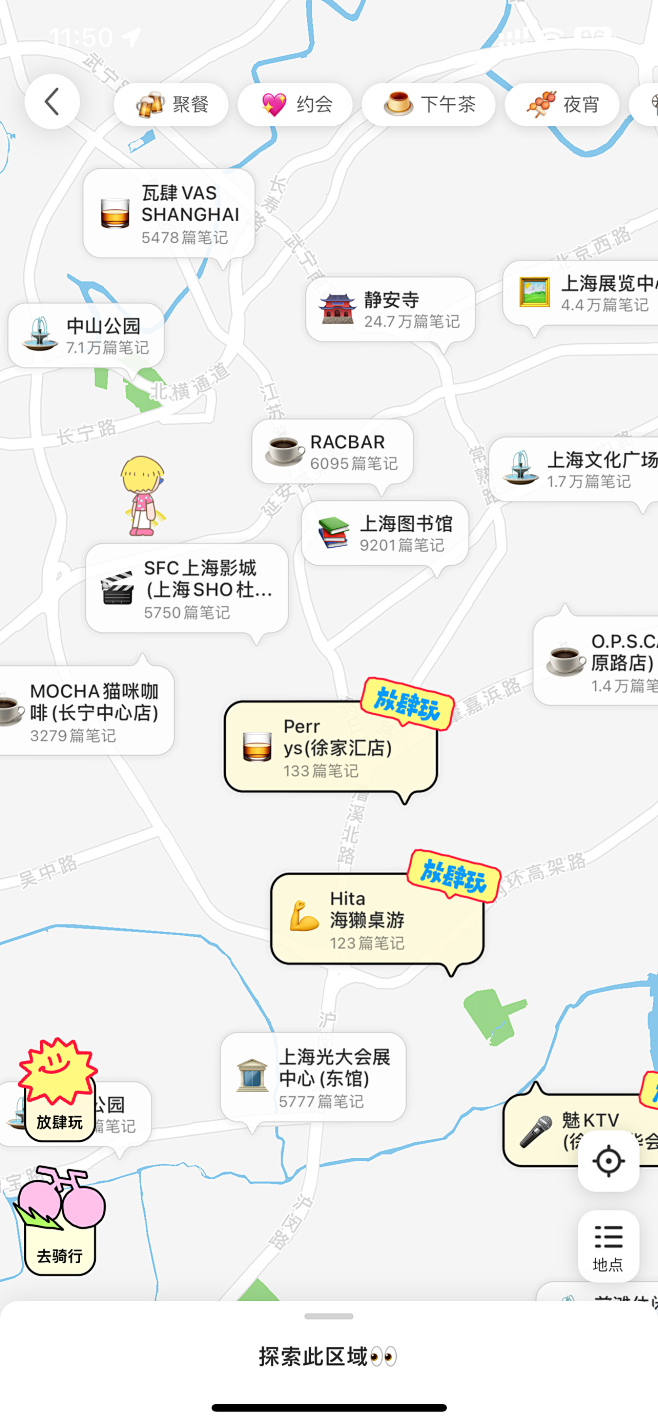Screen dimensions: 658x1424
Task: Tap the 放肆玩 sticker button
Action: pyautogui.click(x=59, y=1092)
